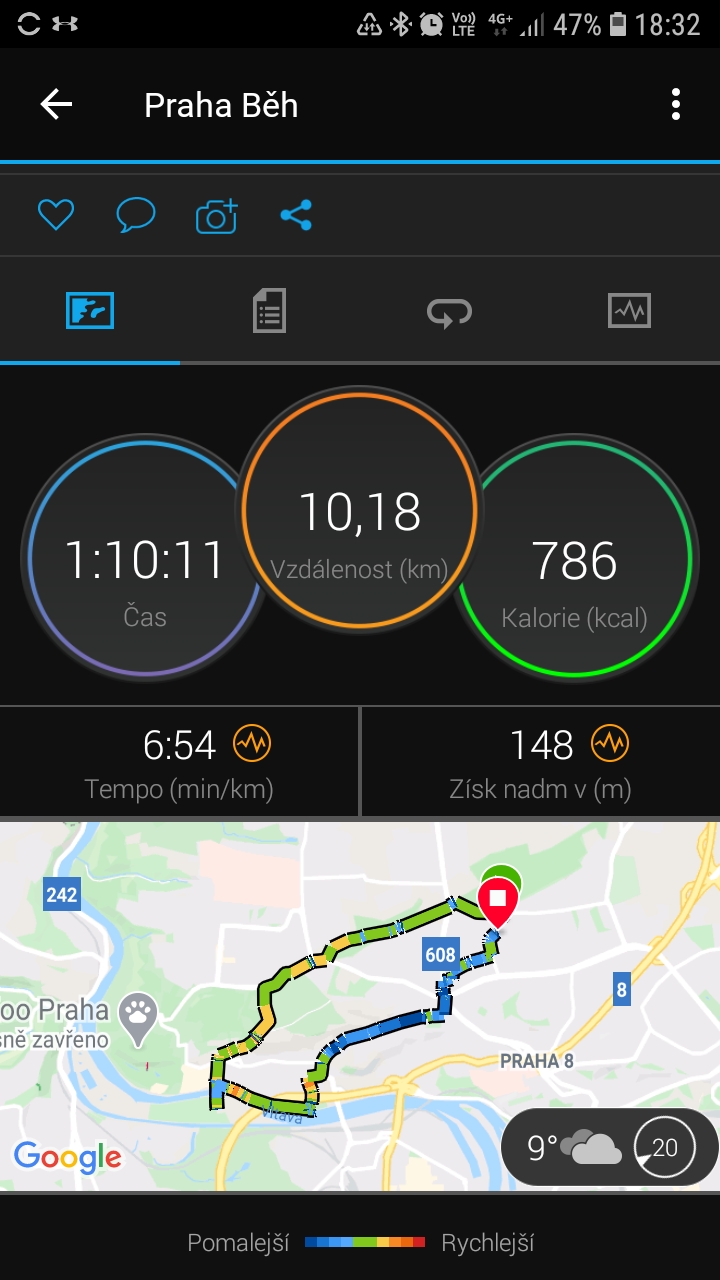Open the three-dot overflow menu
720x1280 pixels.
tap(676, 105)
